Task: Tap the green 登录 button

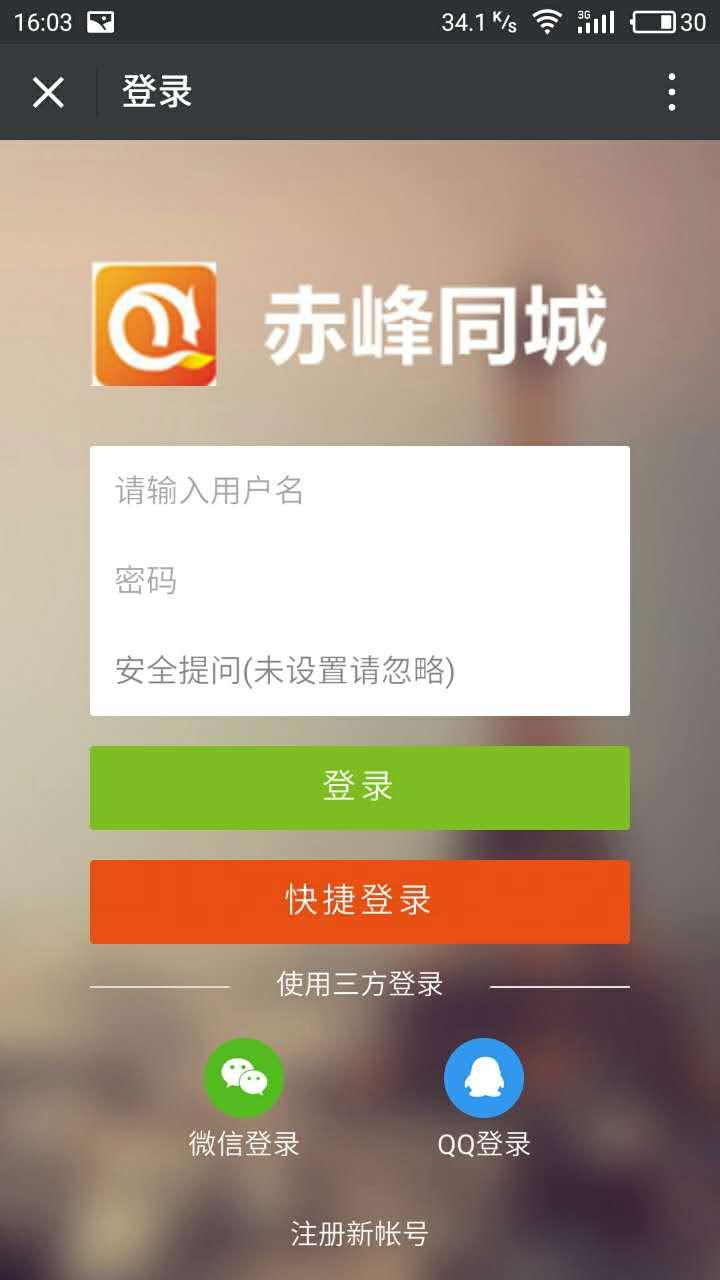Action: tap(360, 787)
